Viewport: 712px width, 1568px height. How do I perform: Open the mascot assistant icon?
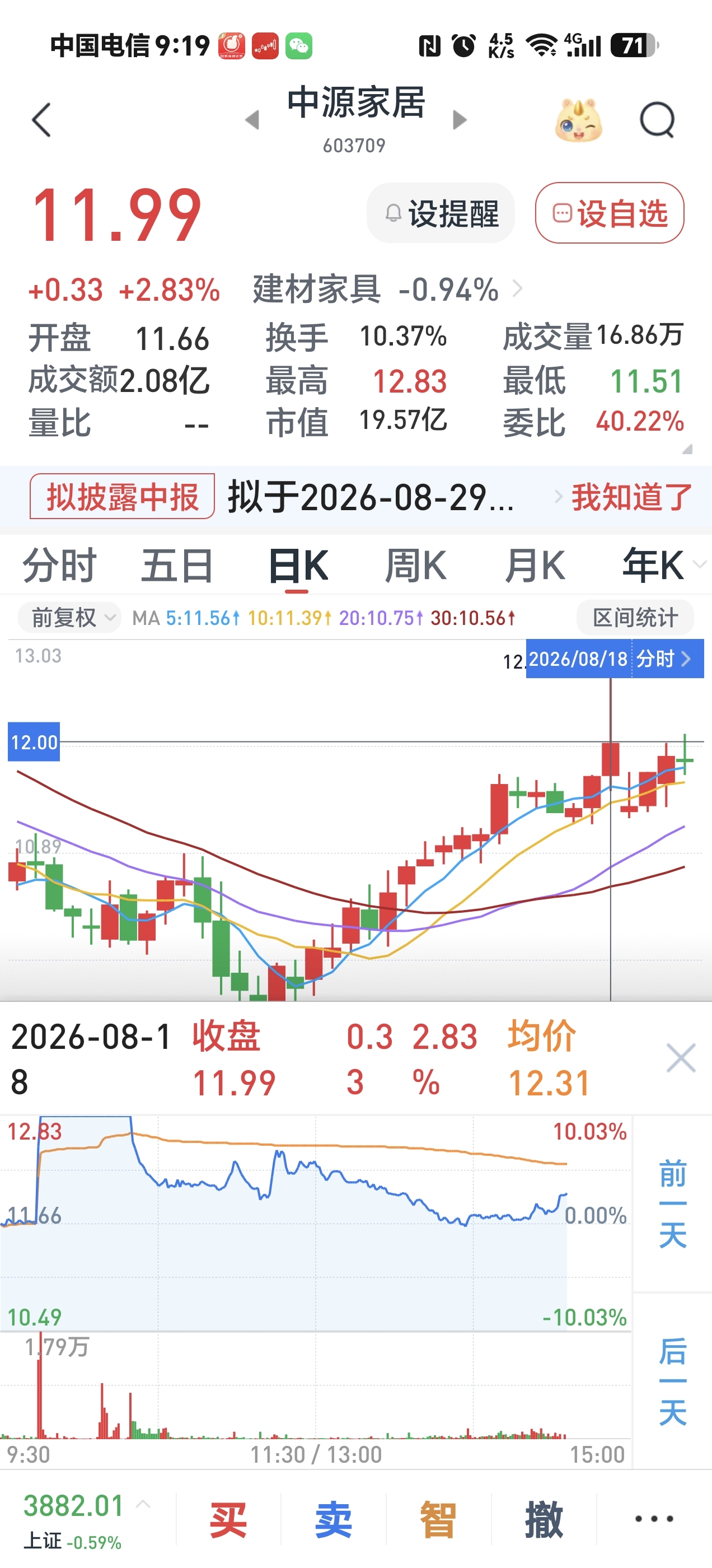(x=579, y=120)
